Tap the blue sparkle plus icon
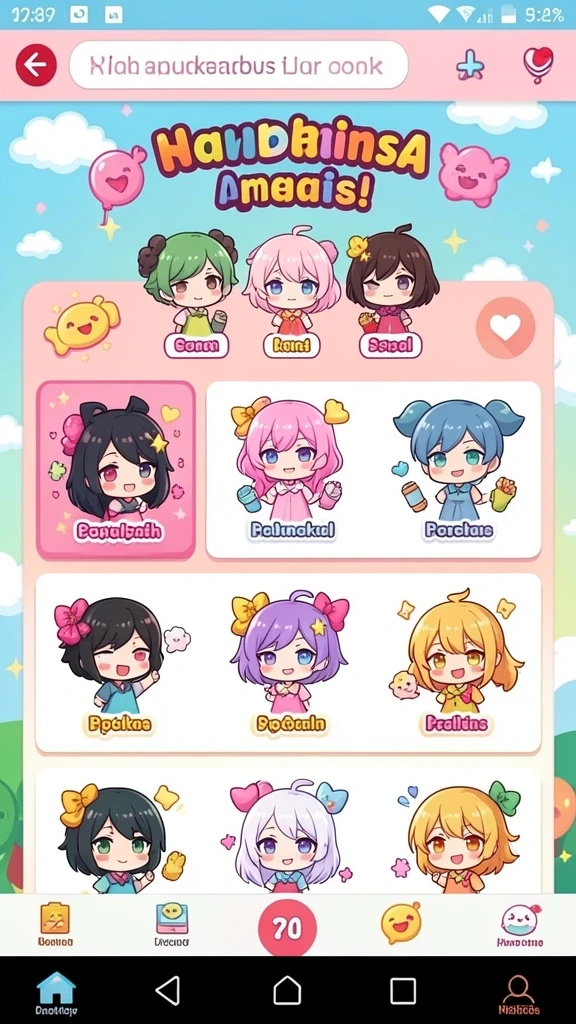The image size is (576, 1024). point(470,67)
